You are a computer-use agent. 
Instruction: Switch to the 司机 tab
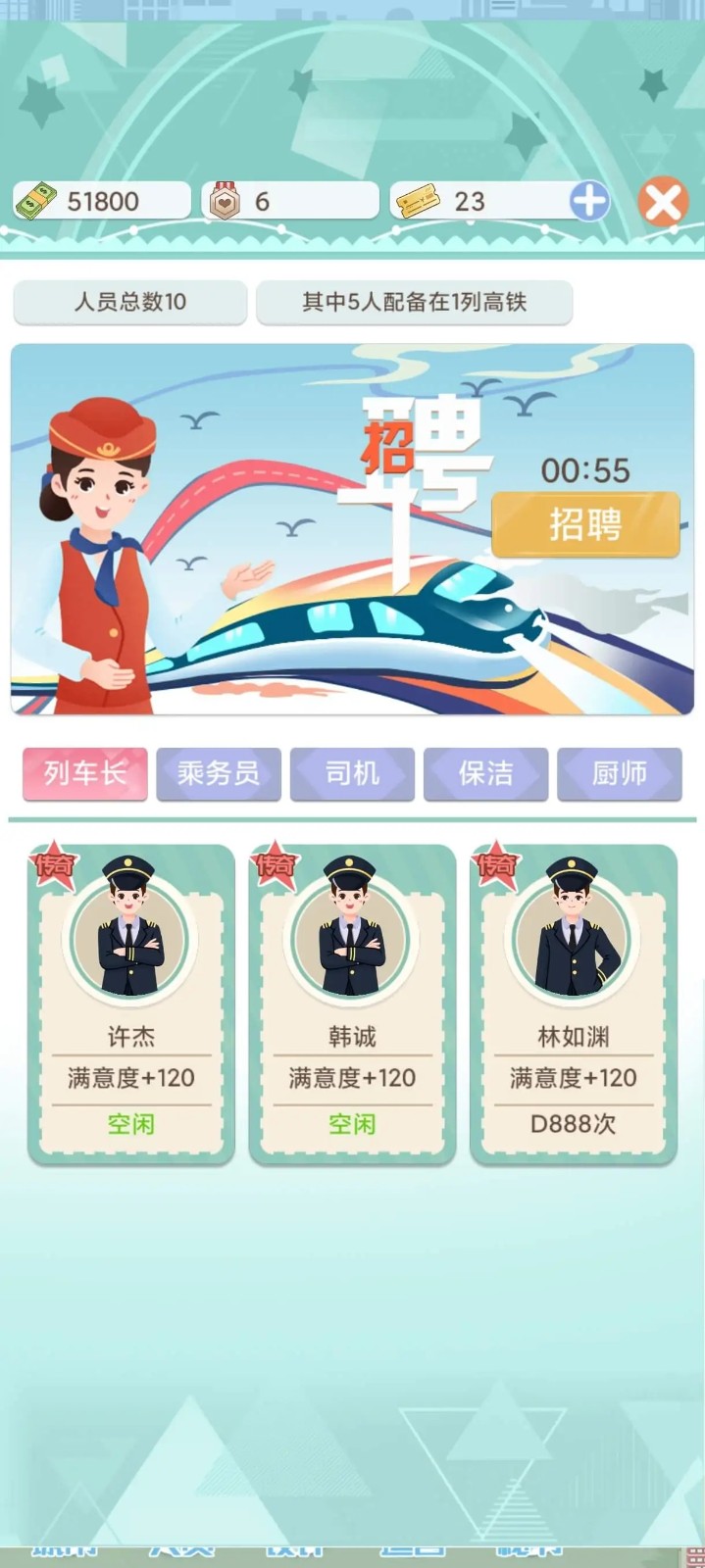coord(352,773)
